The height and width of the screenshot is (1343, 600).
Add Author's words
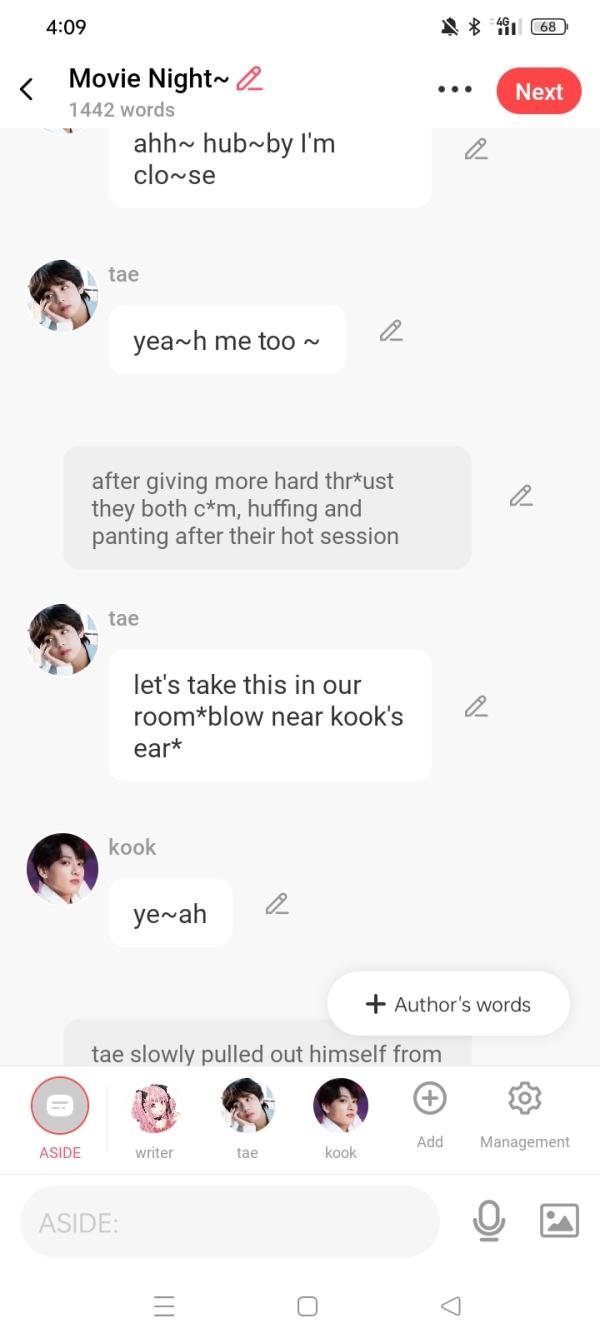coord(448,1004)
